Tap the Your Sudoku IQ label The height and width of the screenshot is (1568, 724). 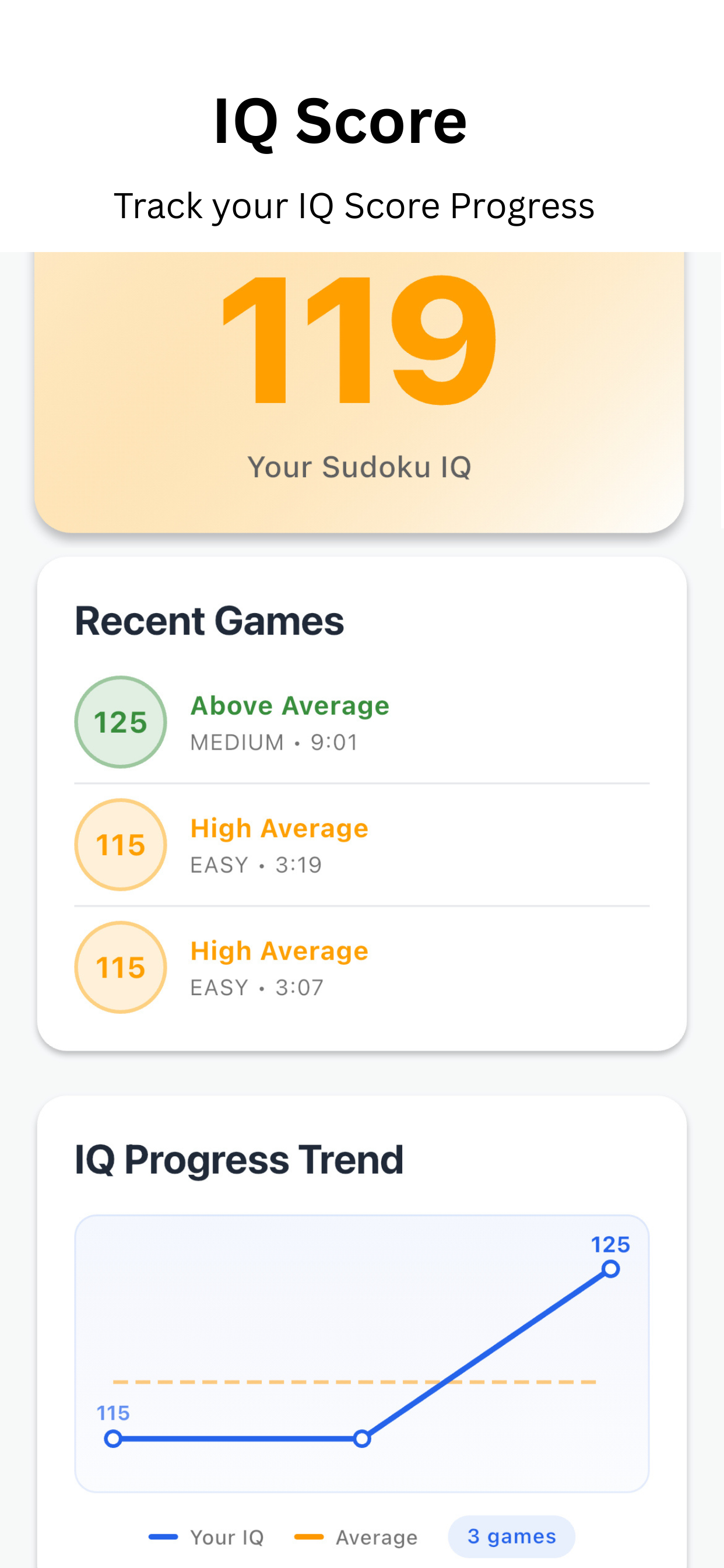(361, 466)
